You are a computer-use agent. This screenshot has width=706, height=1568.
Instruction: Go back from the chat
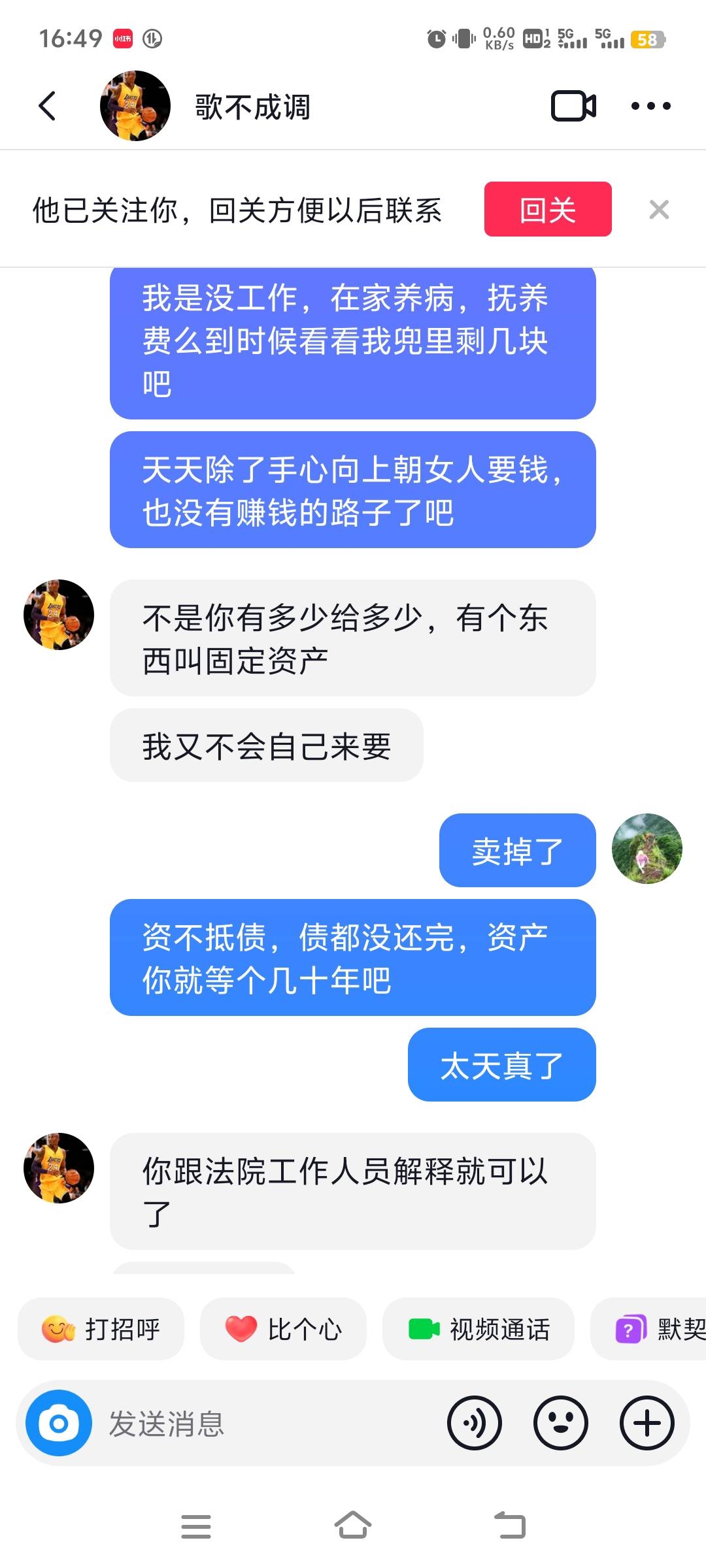tap(48, 106)
